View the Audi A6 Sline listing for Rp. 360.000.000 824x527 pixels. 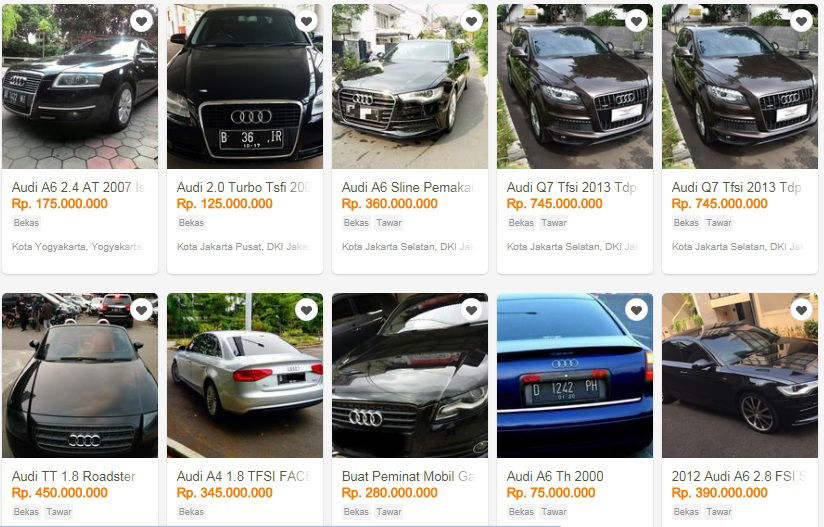tap(408, 187)
